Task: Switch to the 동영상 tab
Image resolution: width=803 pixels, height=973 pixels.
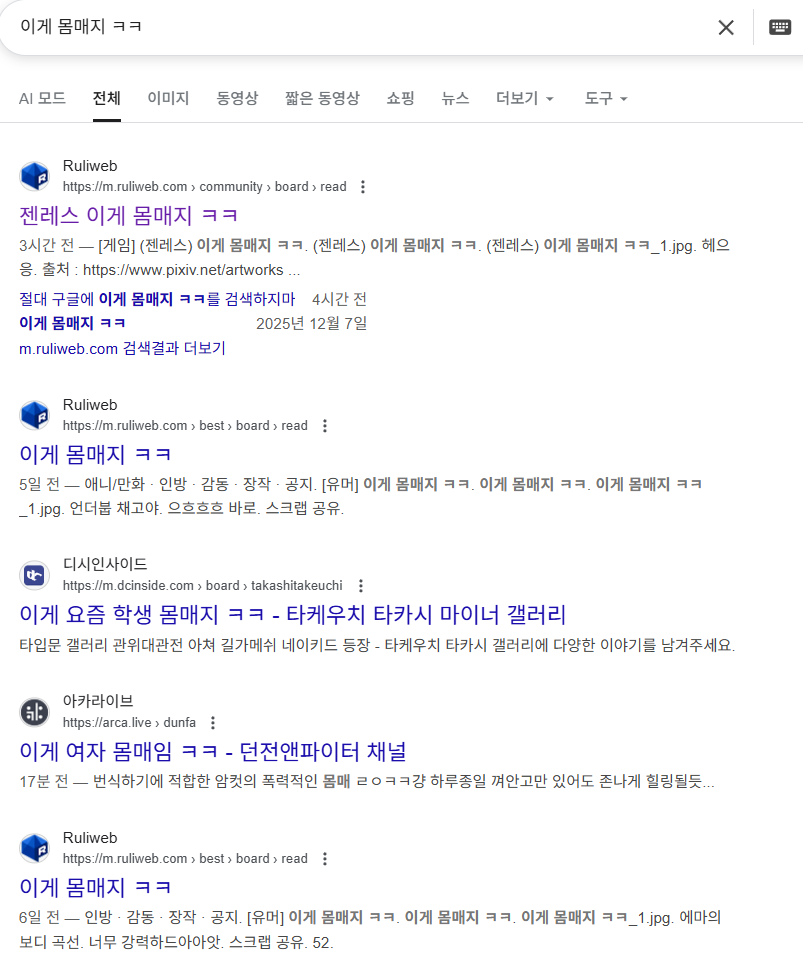Action: [237, 98]
